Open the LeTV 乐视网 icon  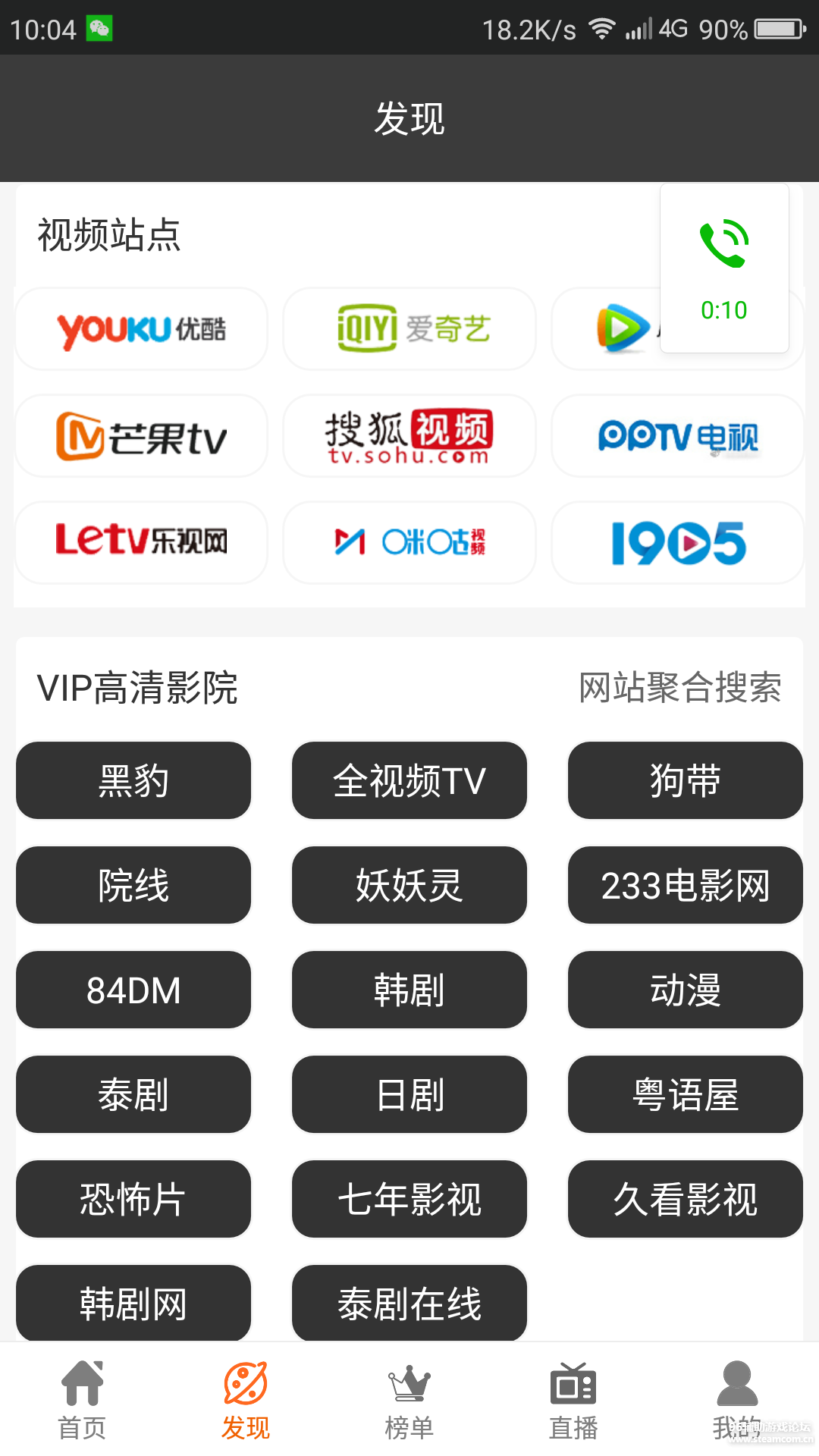[x=141, y=543]
